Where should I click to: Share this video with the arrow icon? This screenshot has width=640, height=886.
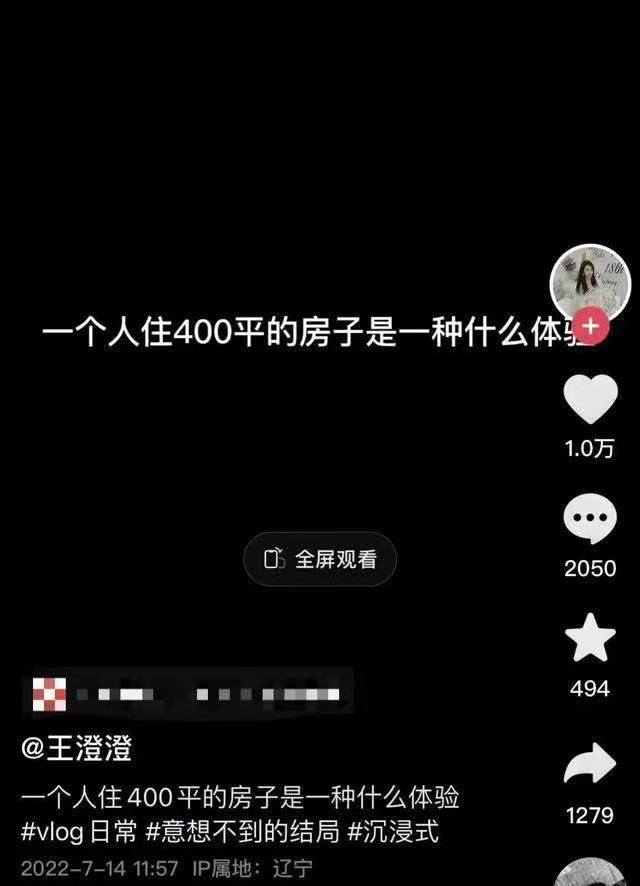point(590,767)
